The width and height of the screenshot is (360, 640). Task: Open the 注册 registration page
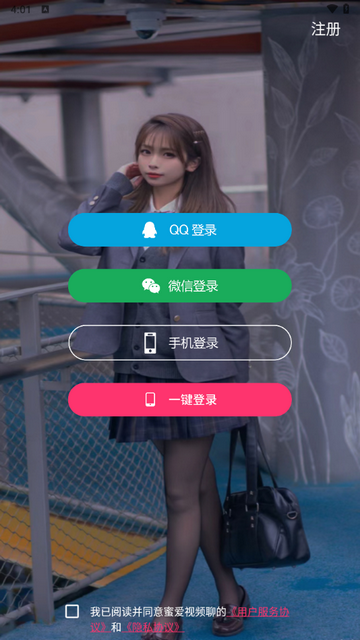pos(325,29)
